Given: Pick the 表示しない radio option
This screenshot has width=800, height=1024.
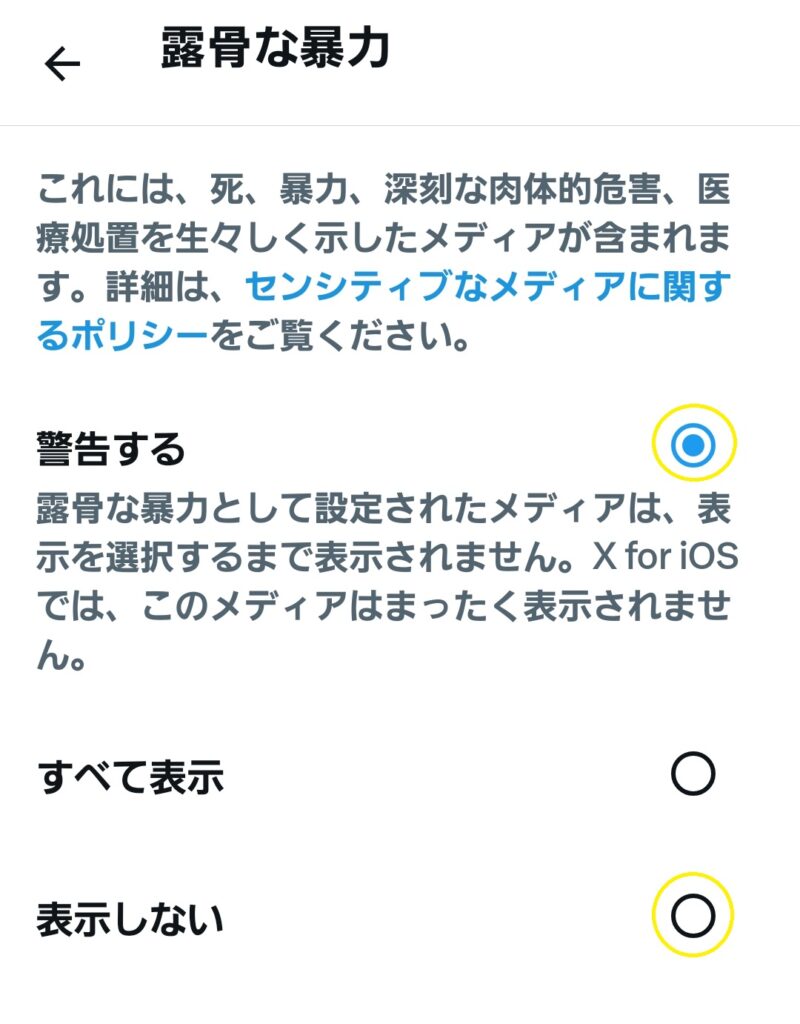Looking at the screenshot, I should click(692, 915).
